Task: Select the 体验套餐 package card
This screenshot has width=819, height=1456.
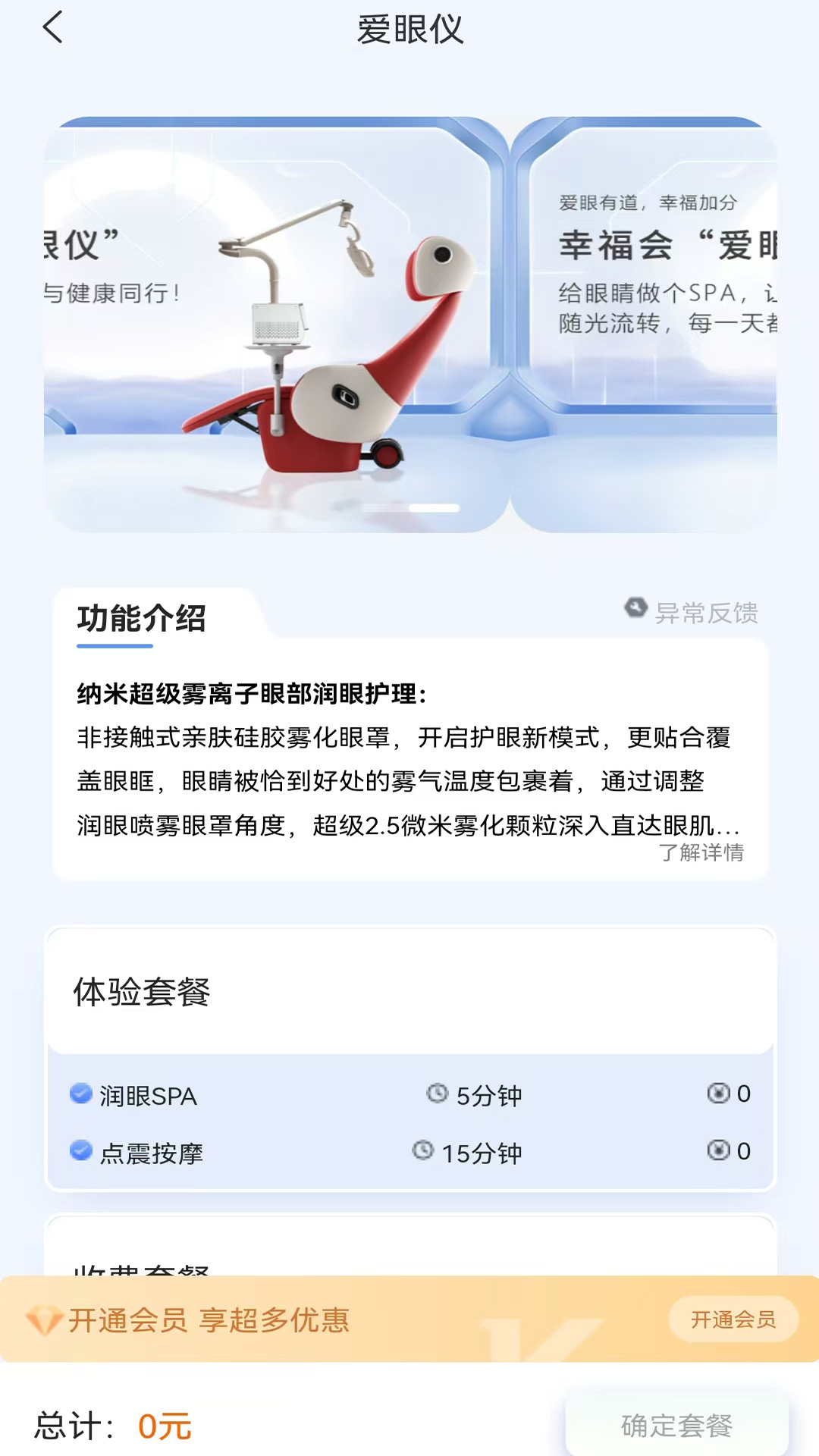Action: (x=409, y=1058)
